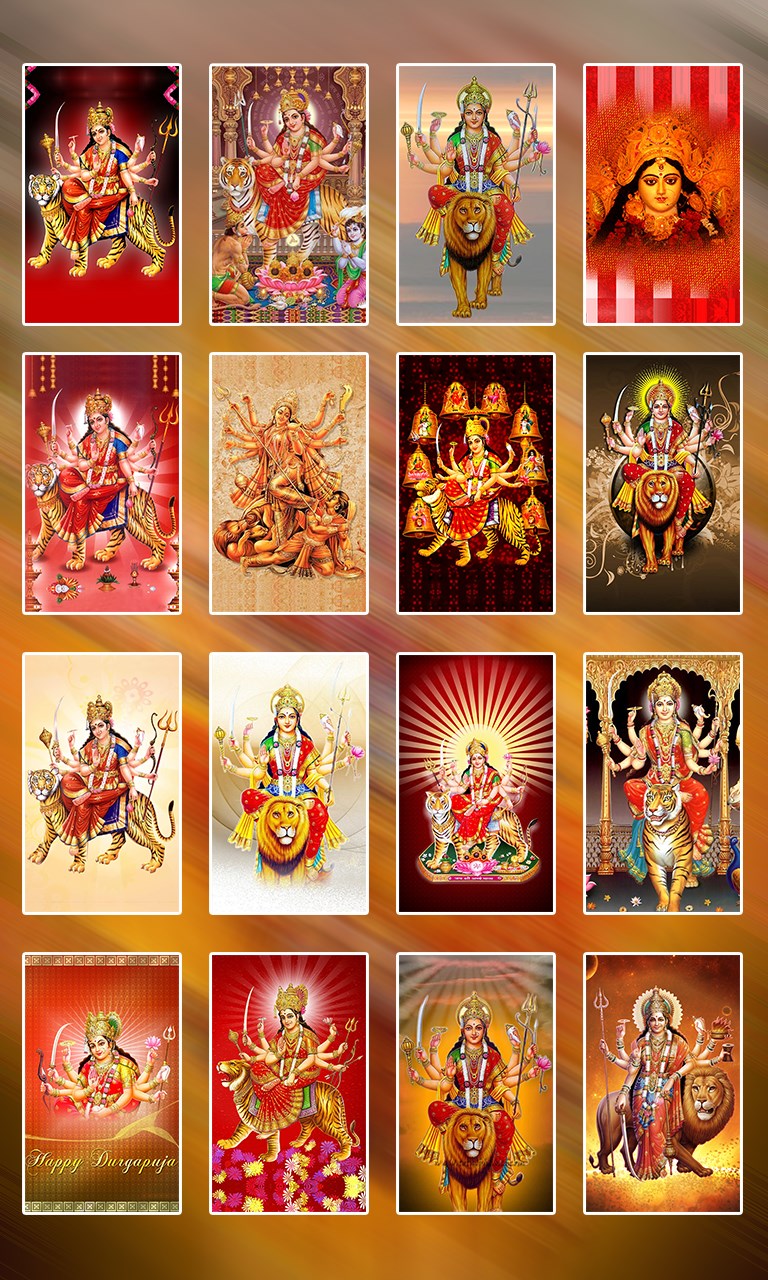Open the wallpaper with pink corner ribbons

point(102,195)
